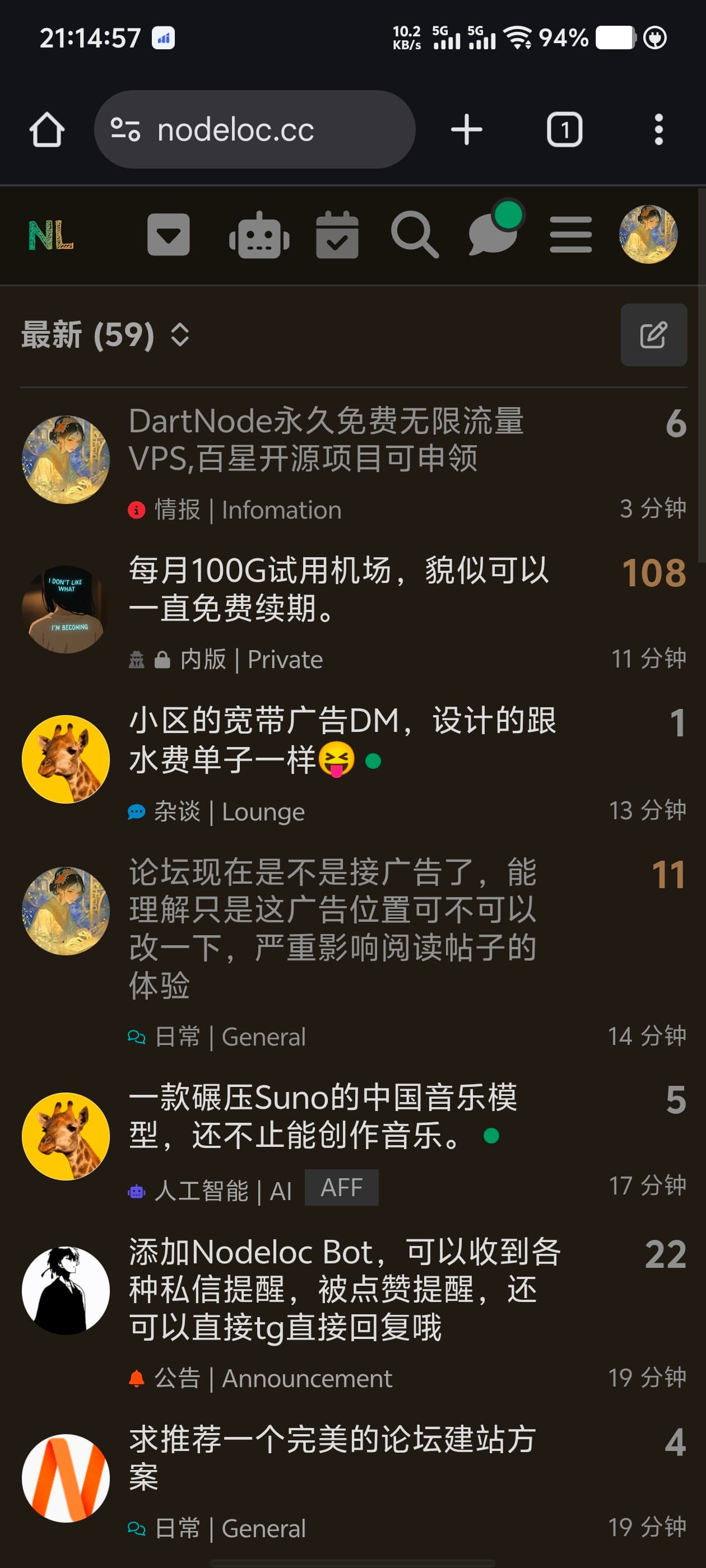Open the chat bubbles with green dot
Viewport: 706px width, 1568px height.
(x=495, y=231)
